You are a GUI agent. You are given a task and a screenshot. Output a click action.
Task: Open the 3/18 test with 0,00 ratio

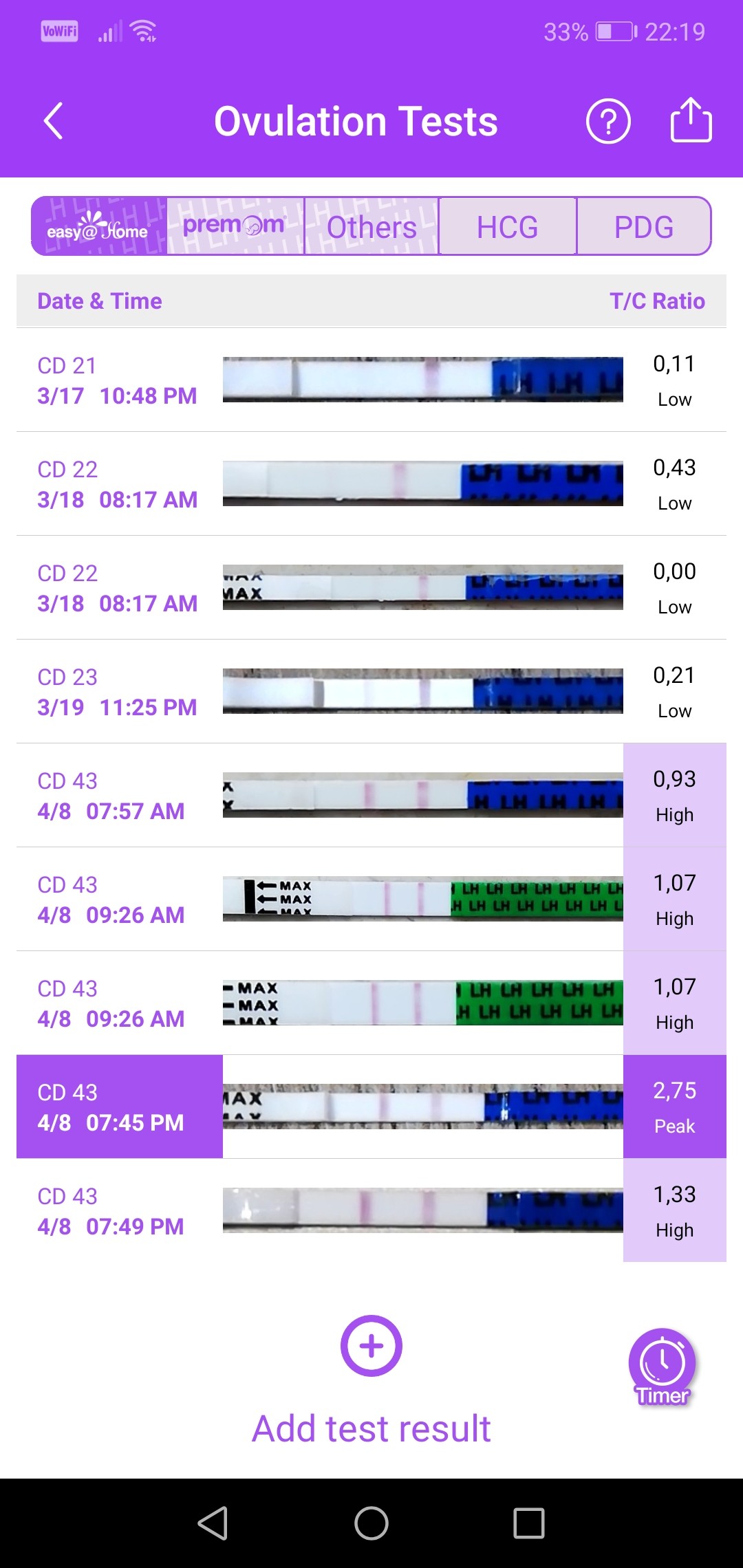371,588
